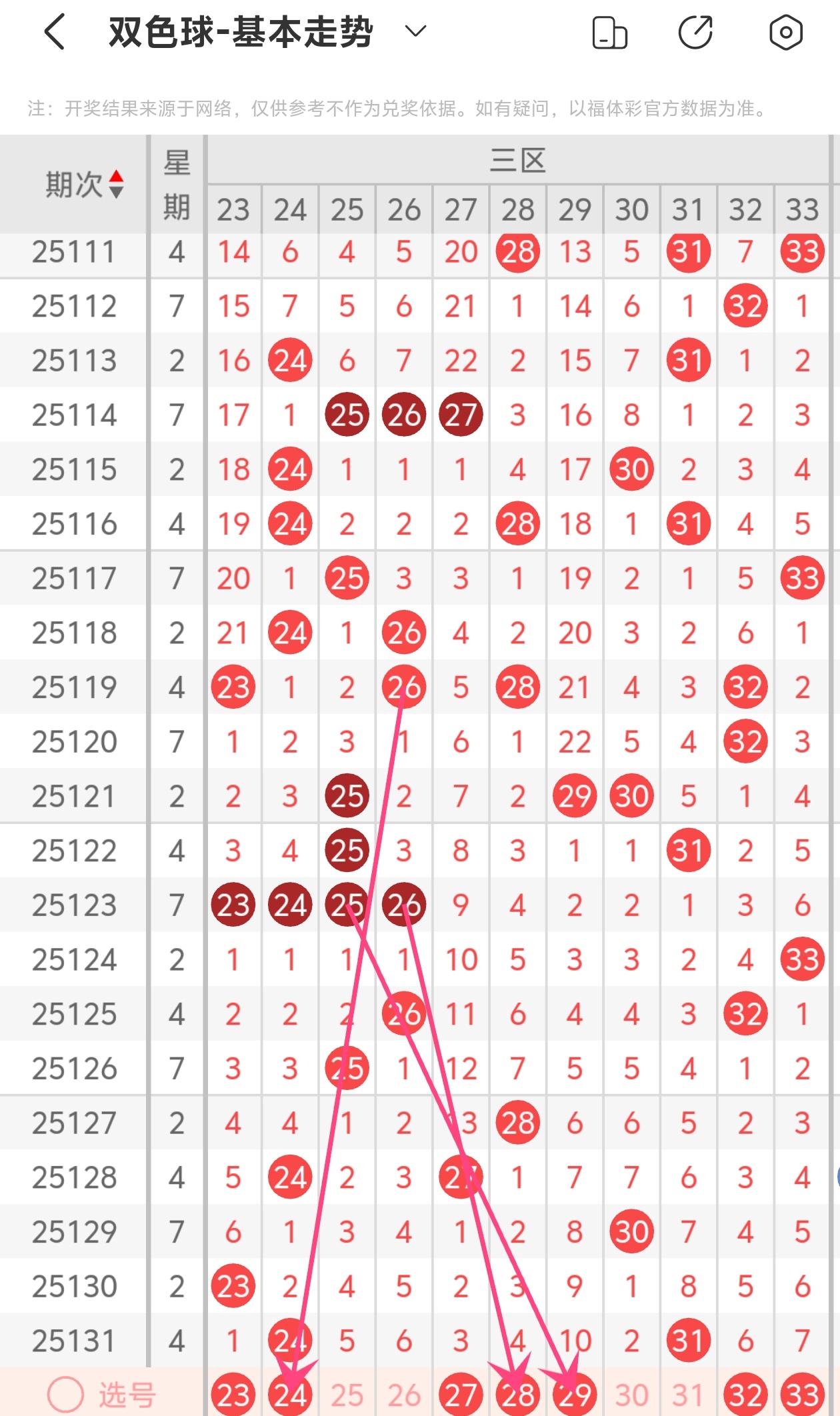The width and height of the screenshot is (840, 1416).
Task: Share this trend chart
Action: pyautogui.click(x=695, y=32)
